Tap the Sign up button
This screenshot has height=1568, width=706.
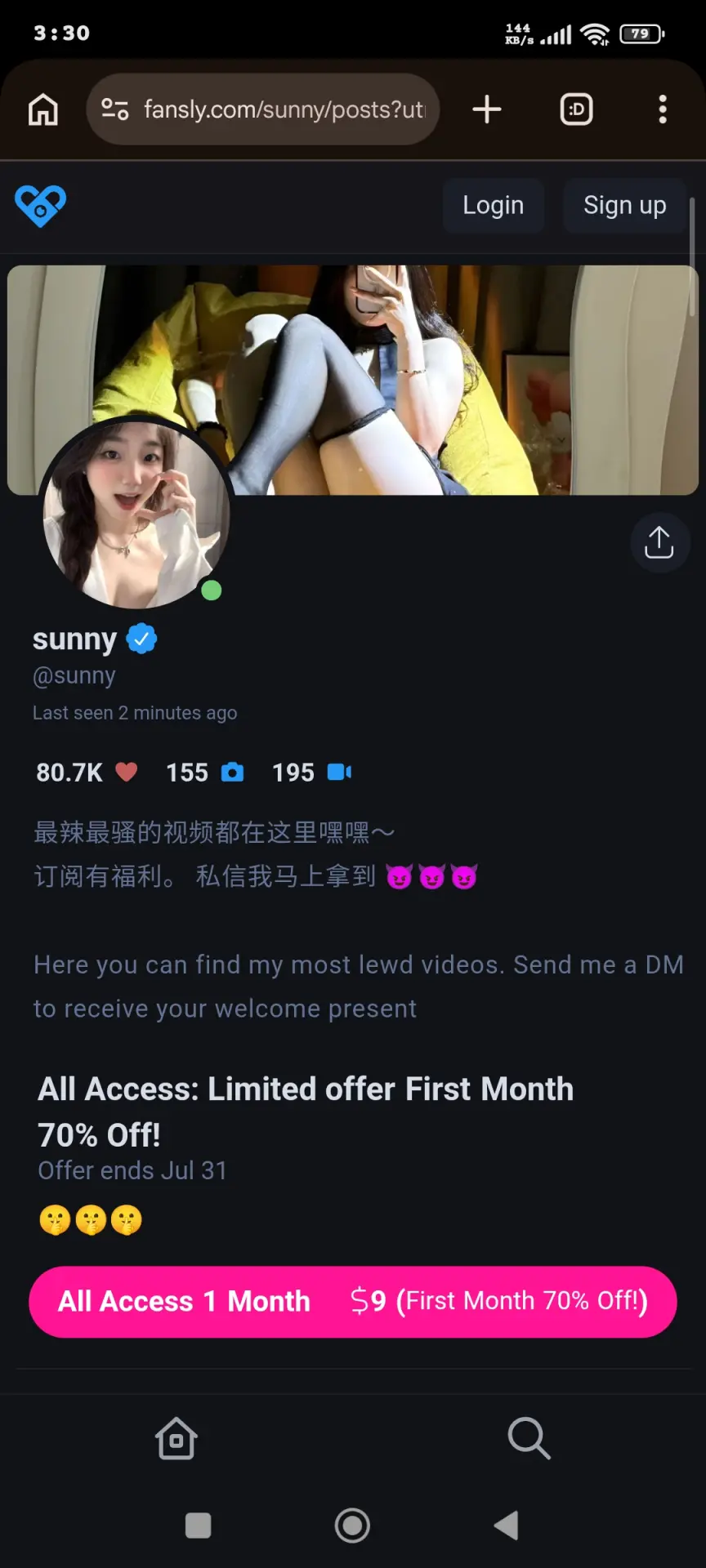click(x=624, y=206)
